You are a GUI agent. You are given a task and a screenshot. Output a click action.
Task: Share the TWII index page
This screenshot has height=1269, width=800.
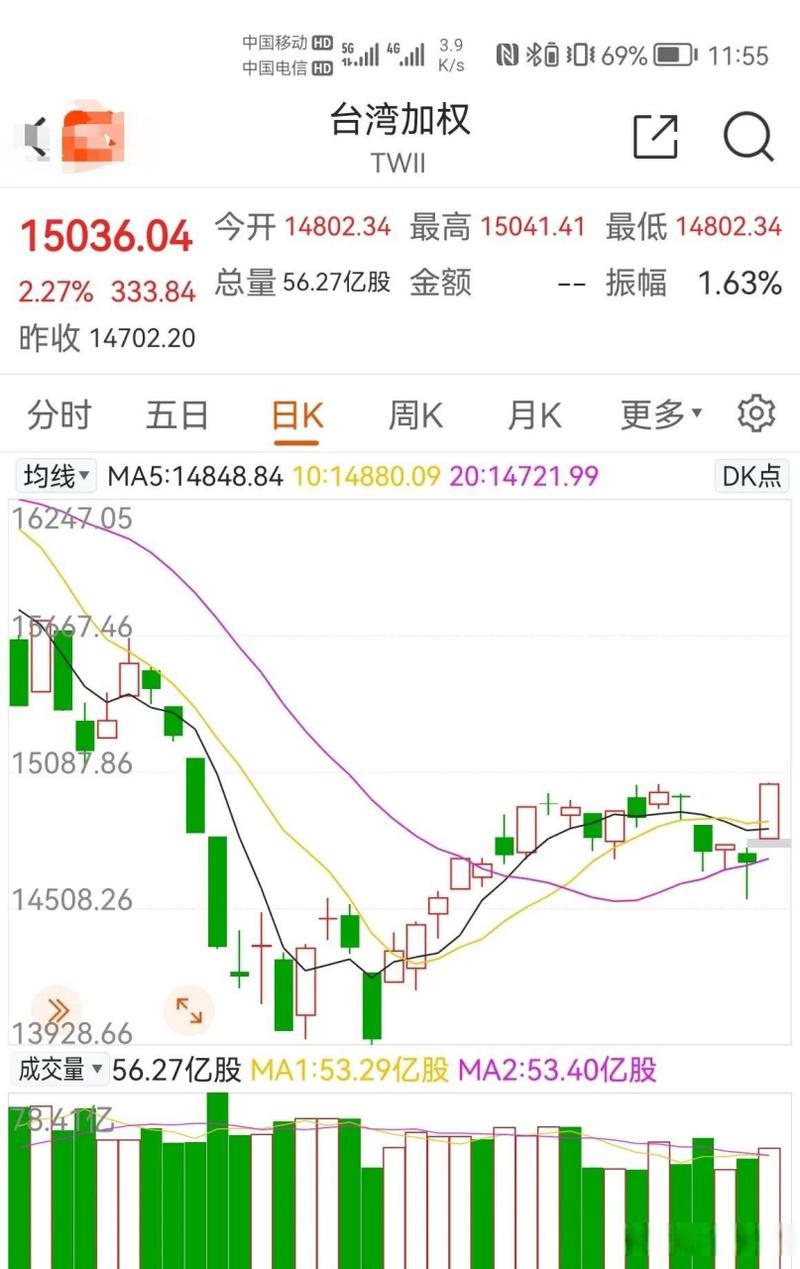[x=656, y=136]
